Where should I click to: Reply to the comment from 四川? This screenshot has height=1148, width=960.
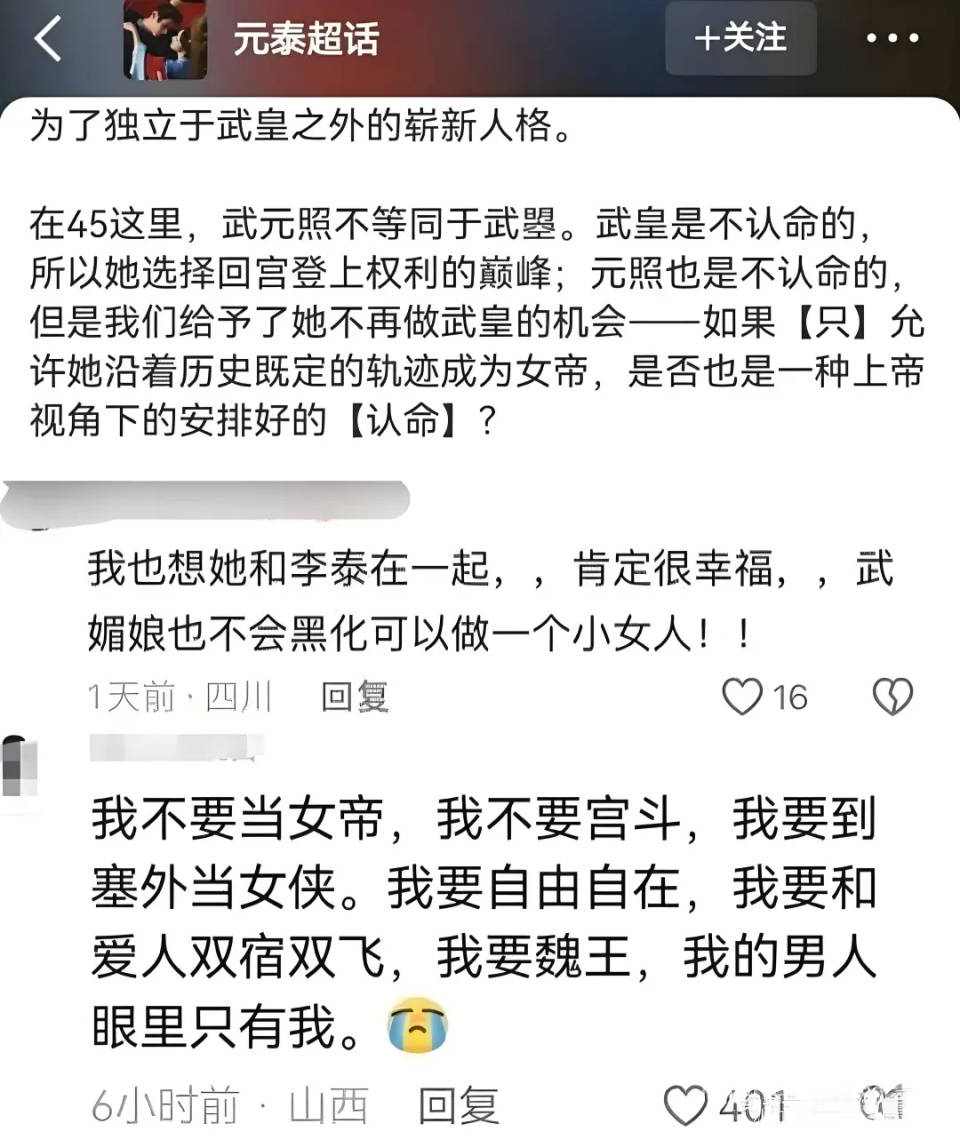pyautogui.click(x=354, y=697)
